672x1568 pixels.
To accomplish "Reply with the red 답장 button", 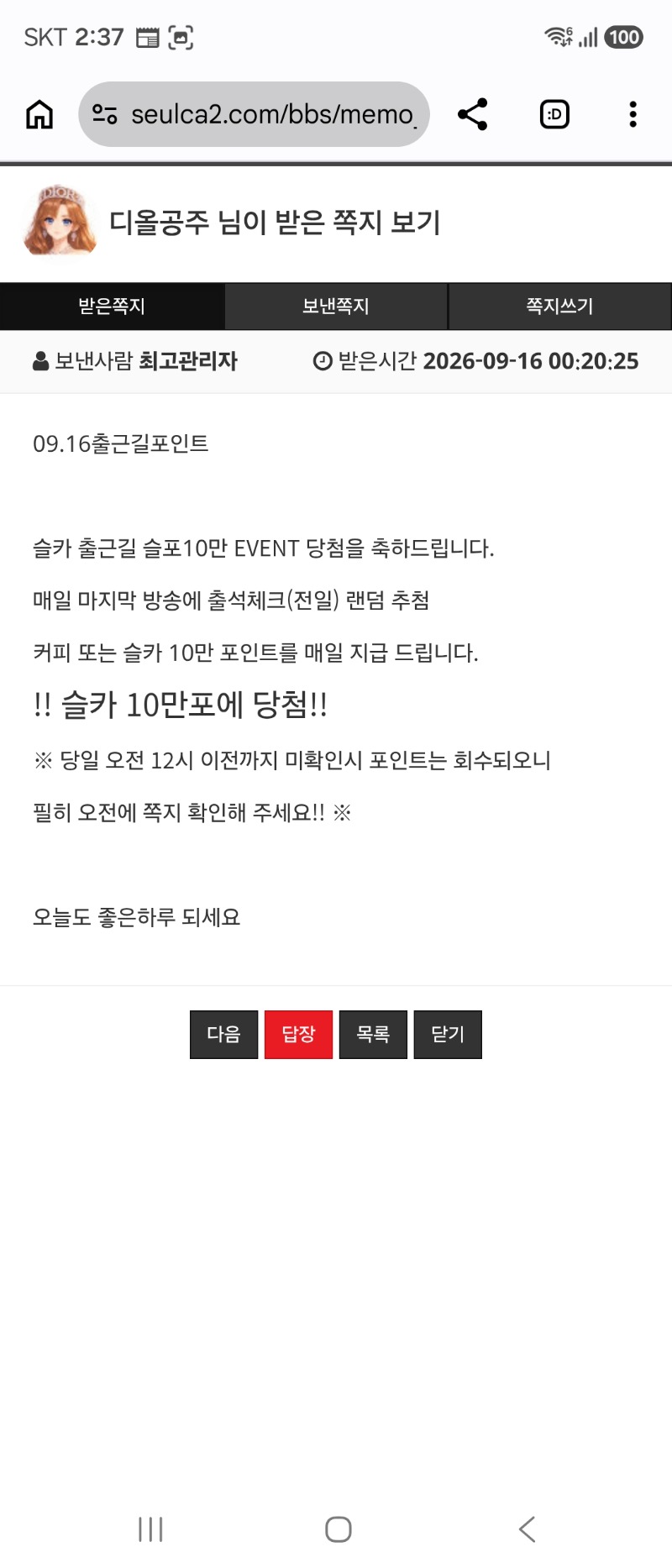I will [298, 1034].
